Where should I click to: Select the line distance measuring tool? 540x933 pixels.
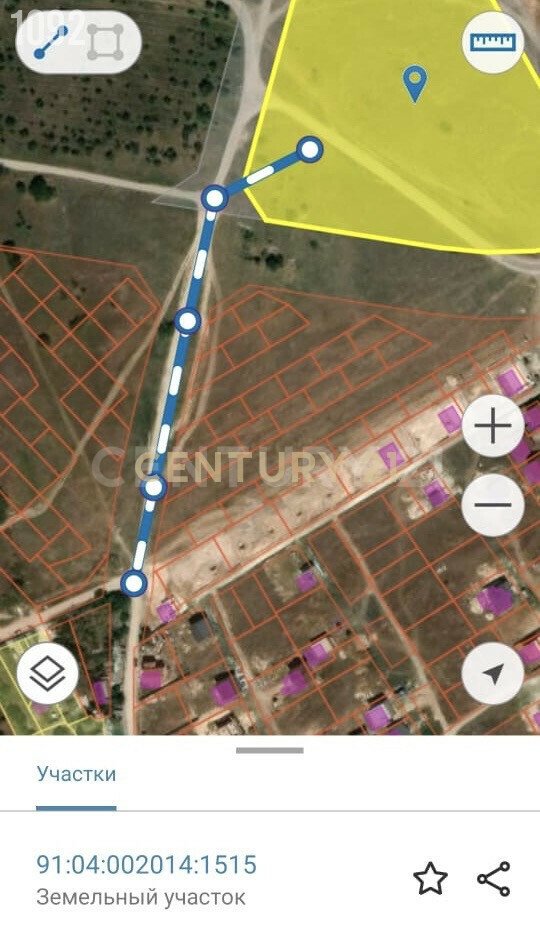coord(51,43)
